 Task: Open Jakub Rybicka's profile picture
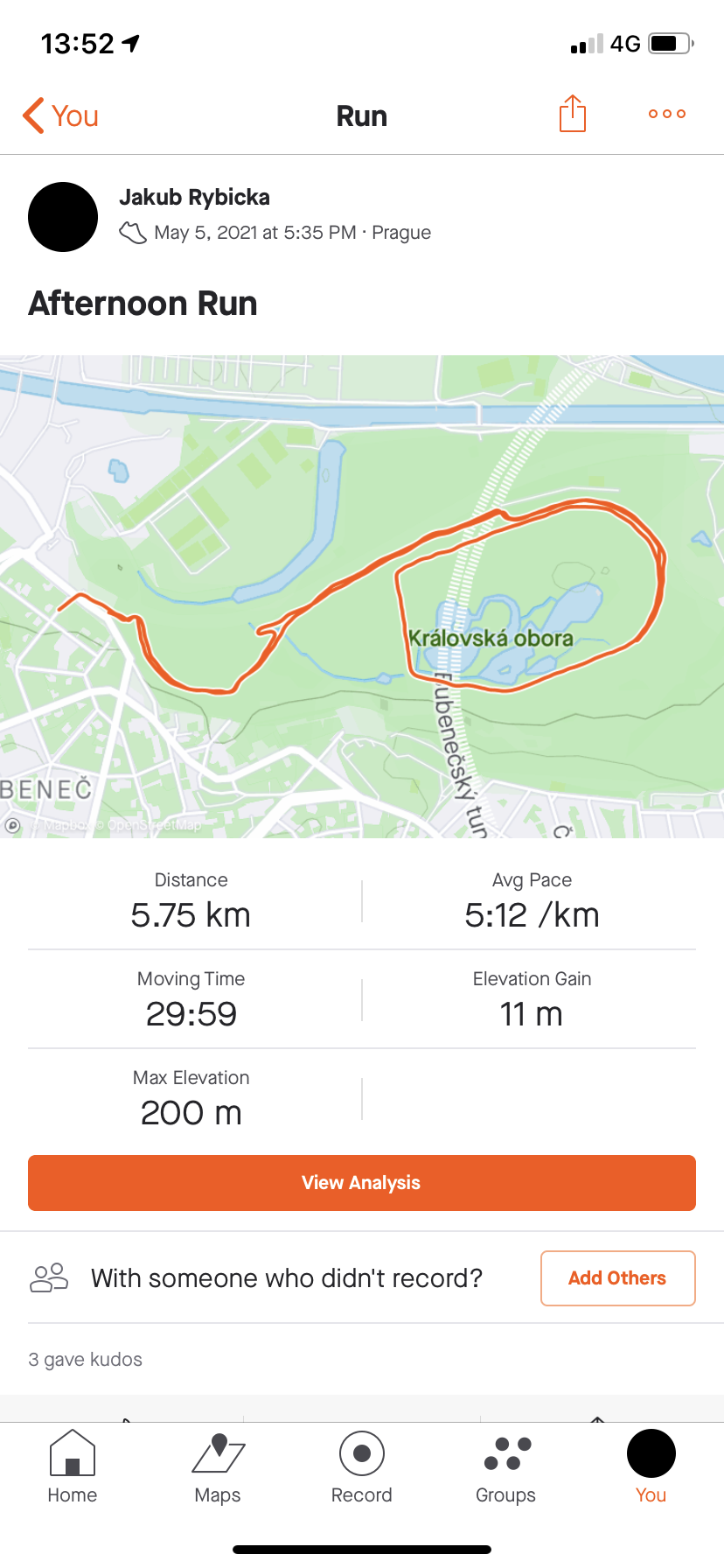(63, 217)
